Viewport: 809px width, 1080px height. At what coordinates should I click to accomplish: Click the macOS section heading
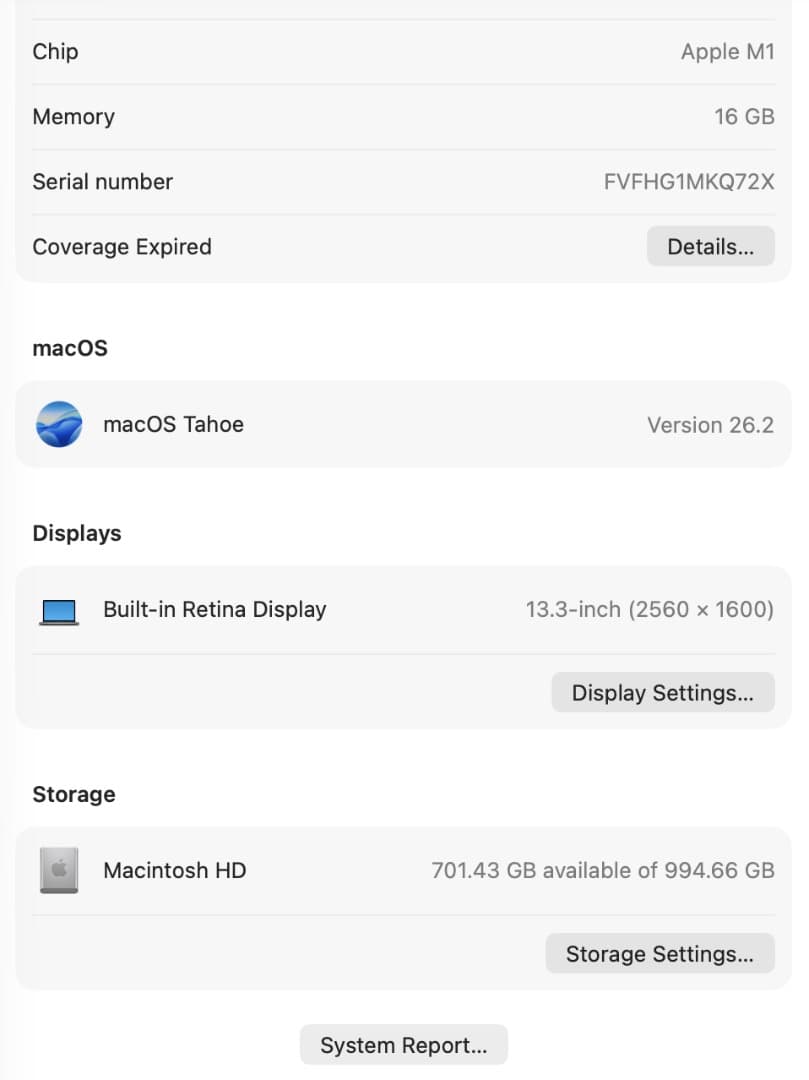click(x=69, y=348)
